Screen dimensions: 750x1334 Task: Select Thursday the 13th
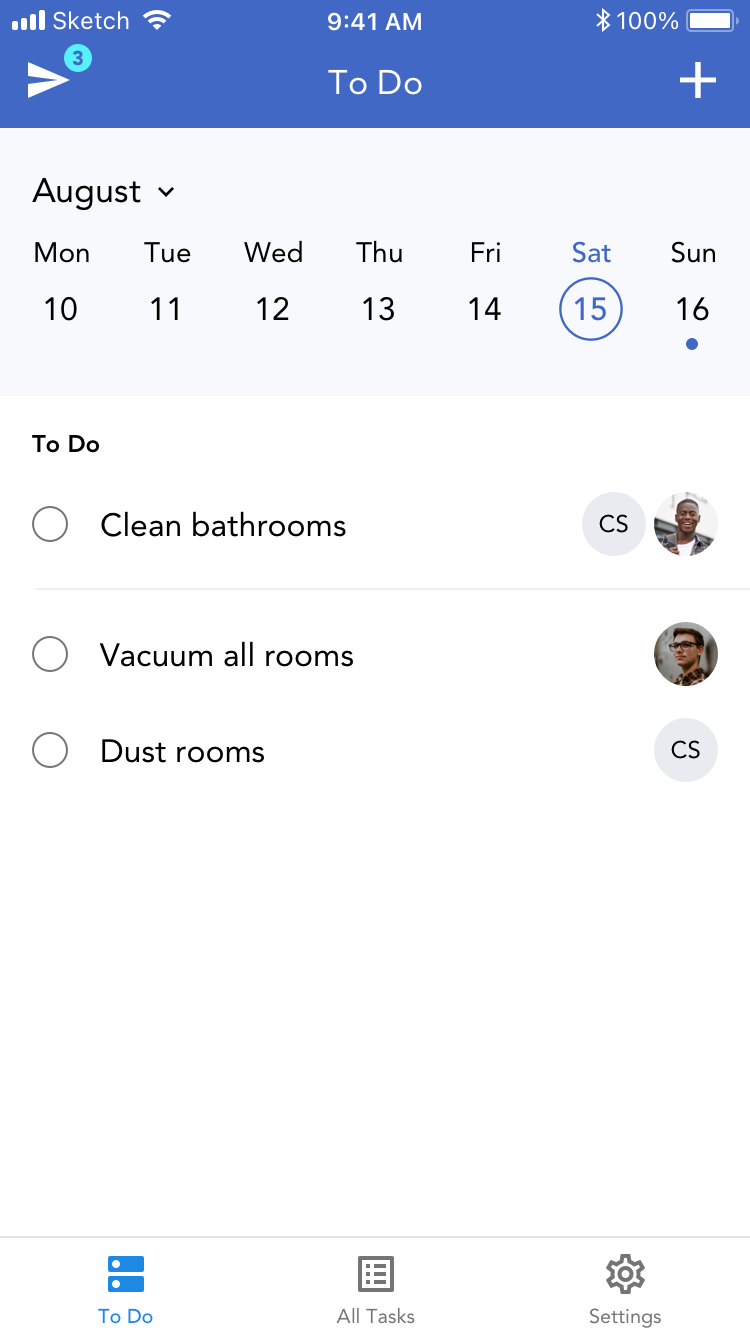379,284
